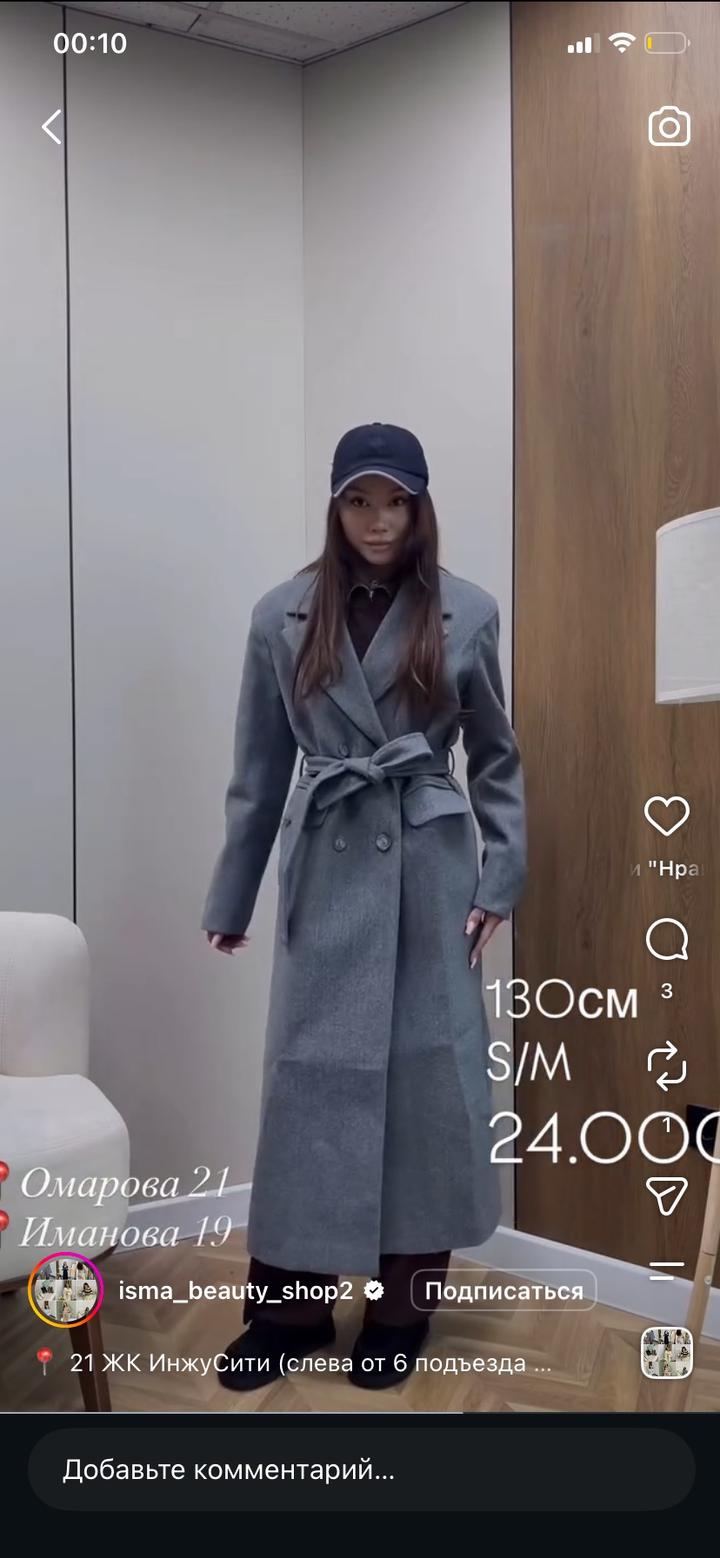Repost the reel with the arrows icon
Screen dimensions: 720x1558
(x=666, y=1066)
